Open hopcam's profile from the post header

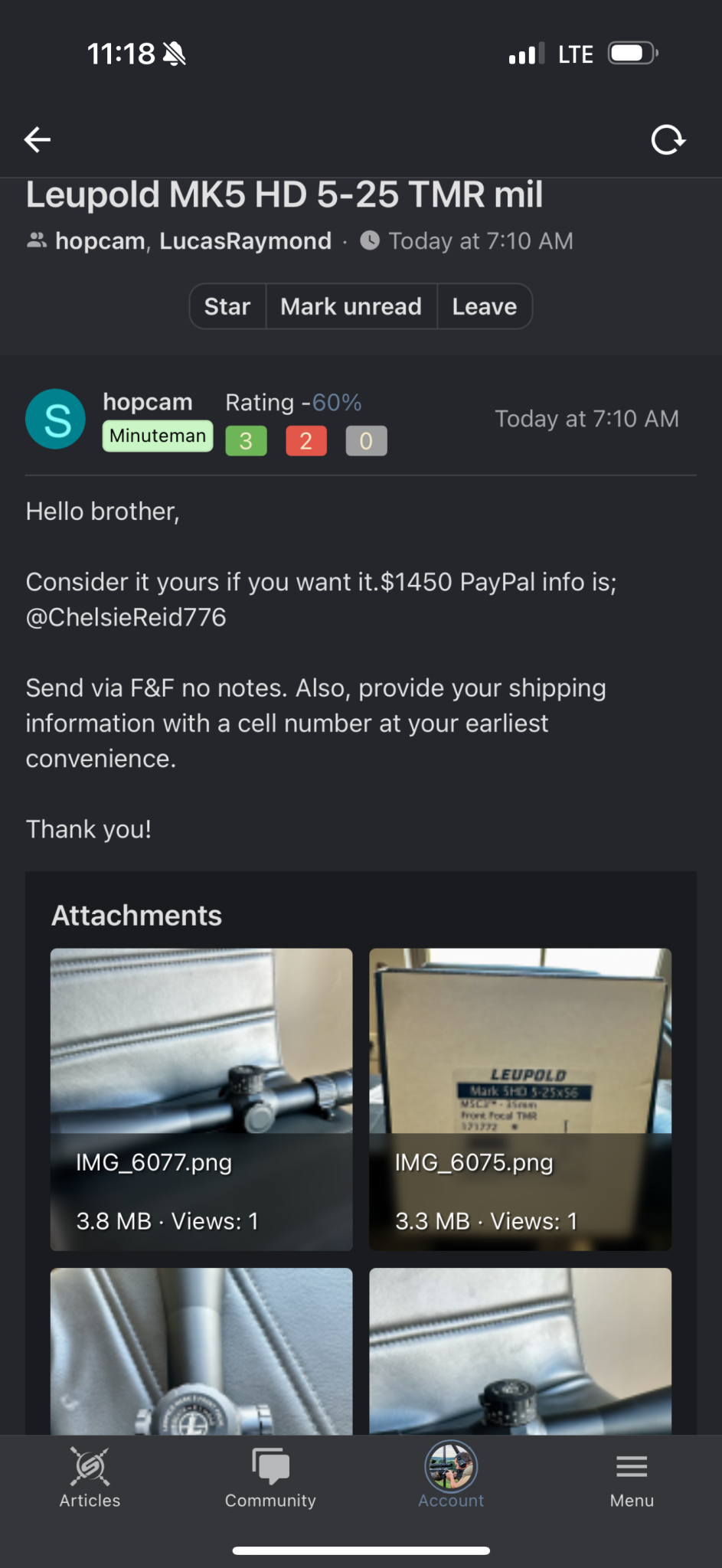click(x=147, y=402)
